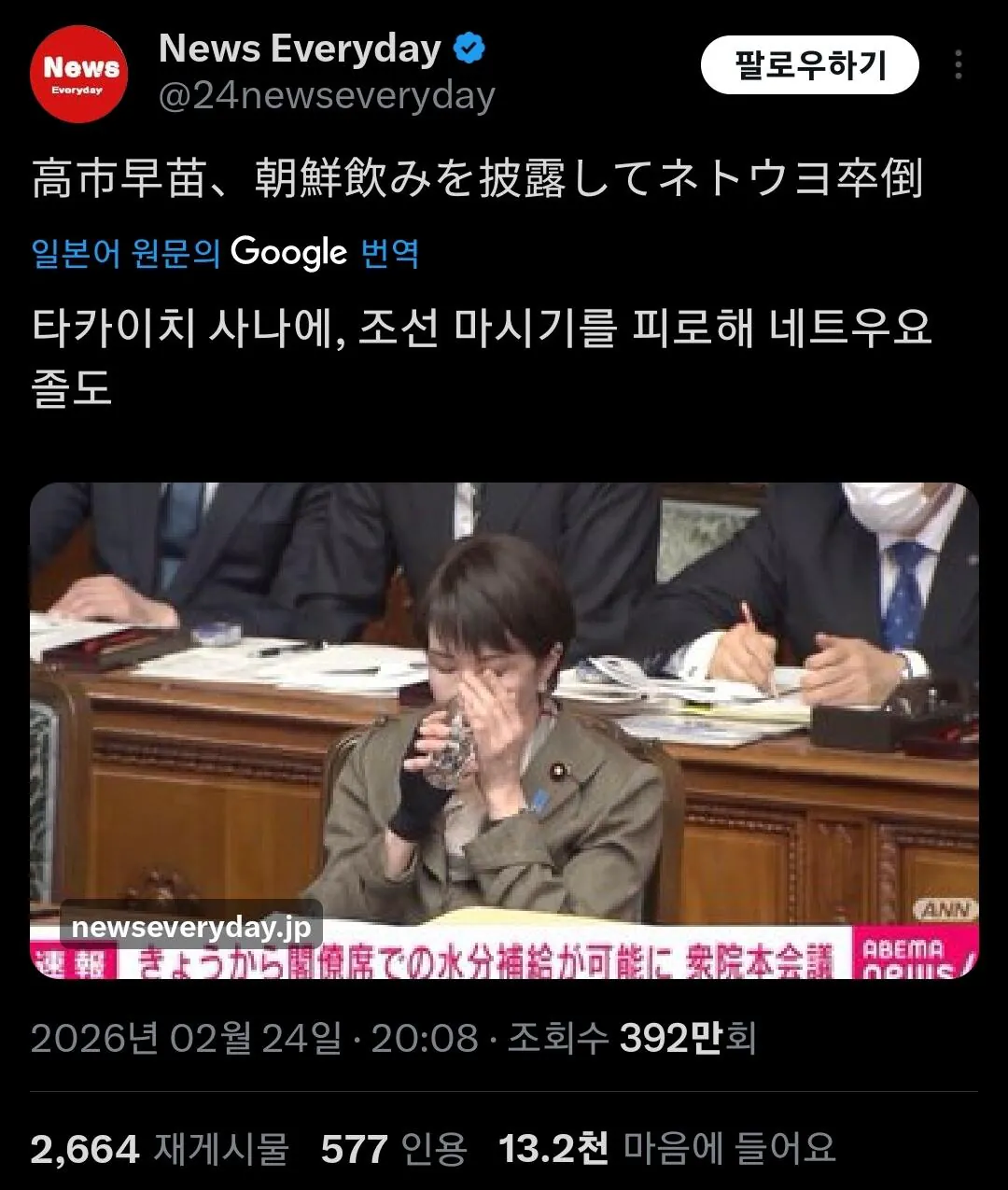Image resolution: width=1008 pixels, height=1190 pixels.
Task: View the 13.2천 likes list
Action: point(666,1149)
